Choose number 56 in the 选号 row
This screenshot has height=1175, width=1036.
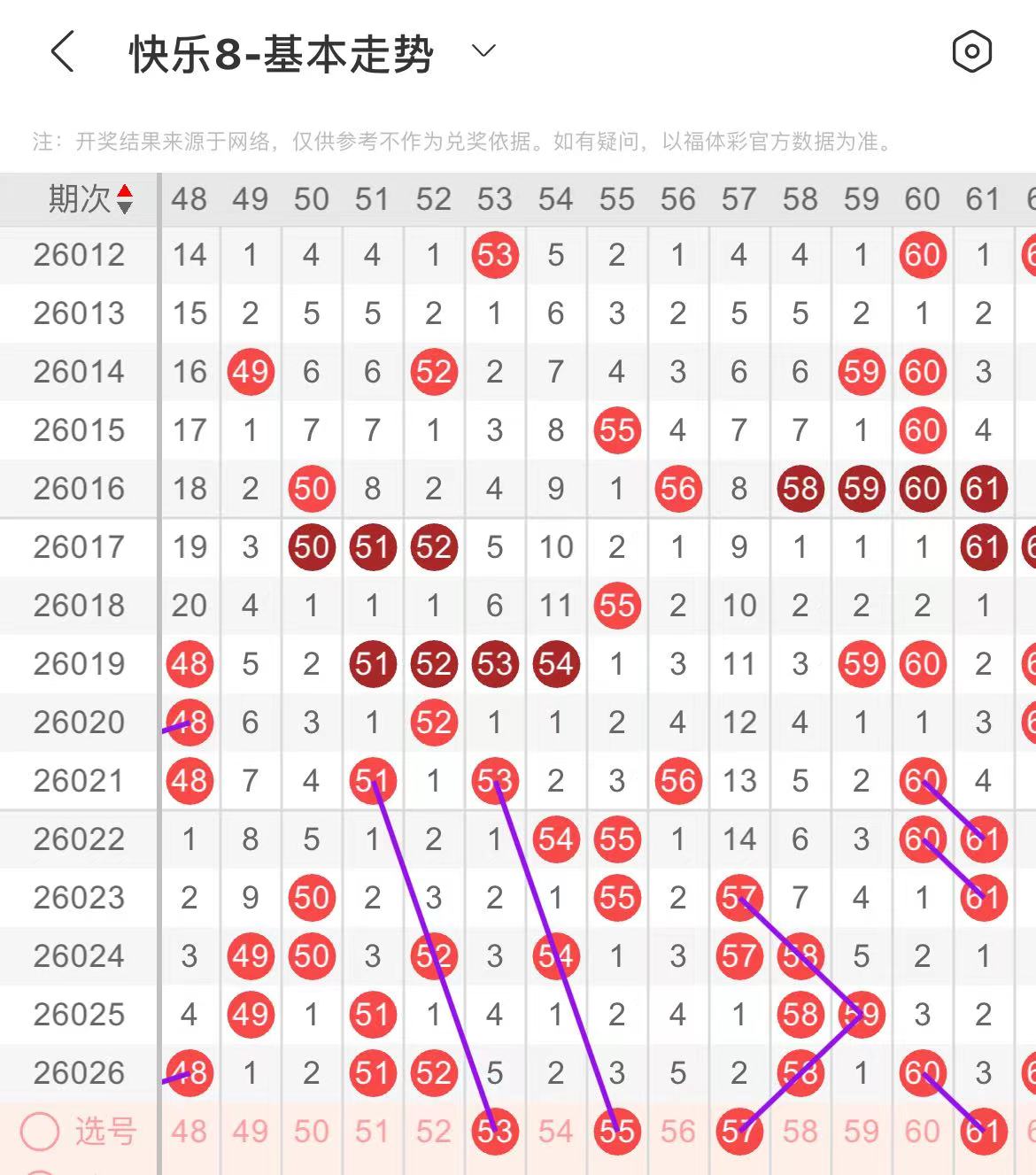[x=677, y=1132]
